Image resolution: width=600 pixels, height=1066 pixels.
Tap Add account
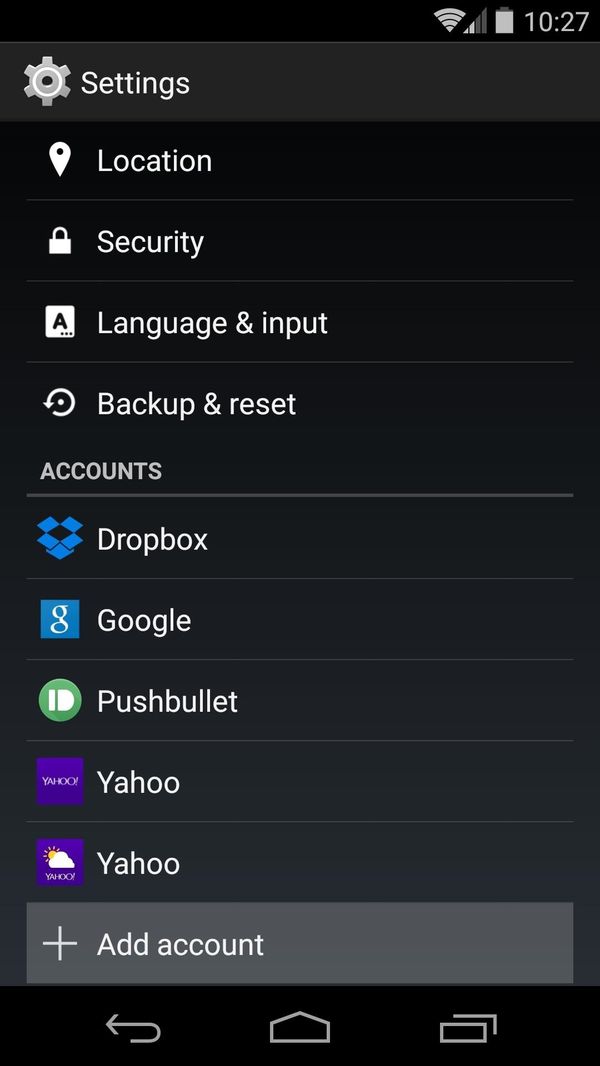coord(300,944)
